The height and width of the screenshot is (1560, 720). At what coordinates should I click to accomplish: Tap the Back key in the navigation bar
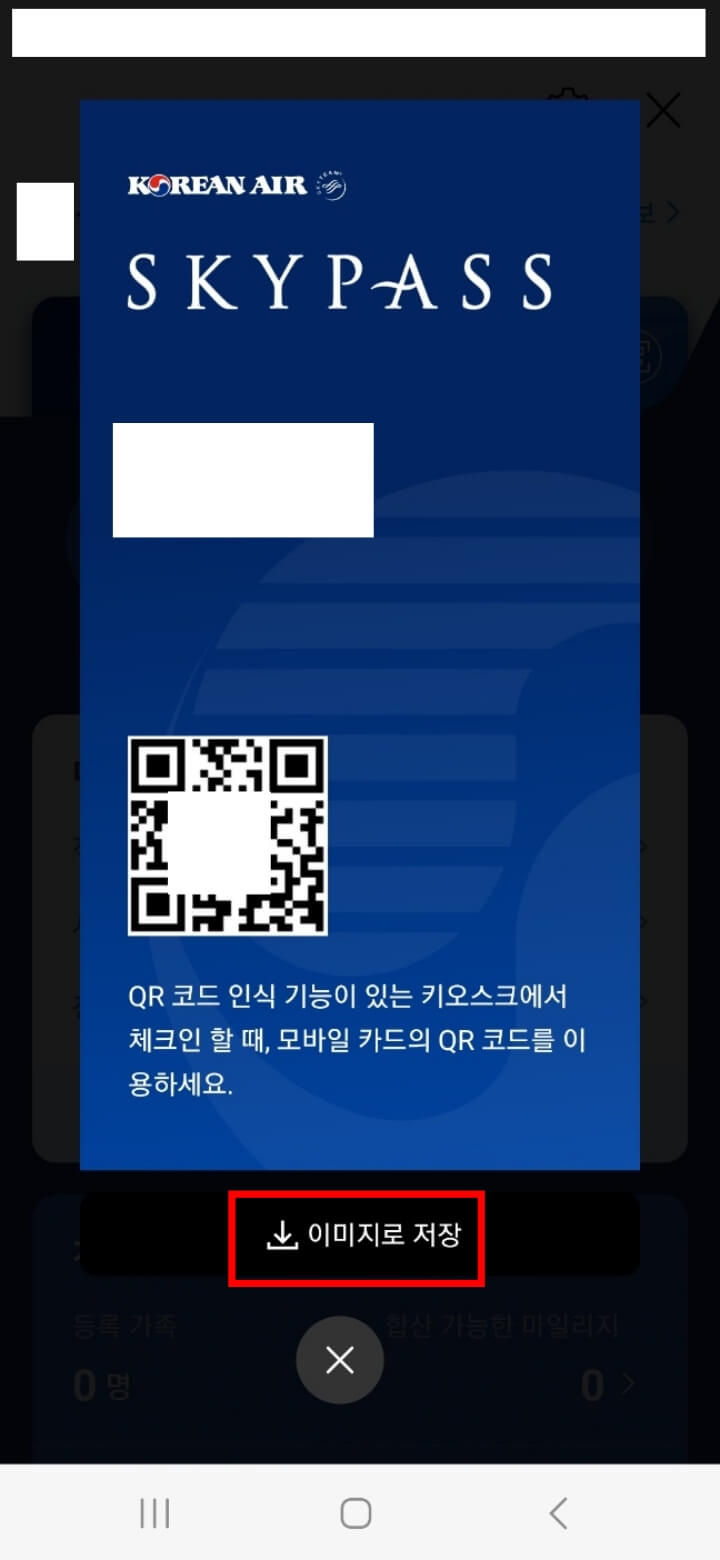(x=557, y=1513)
